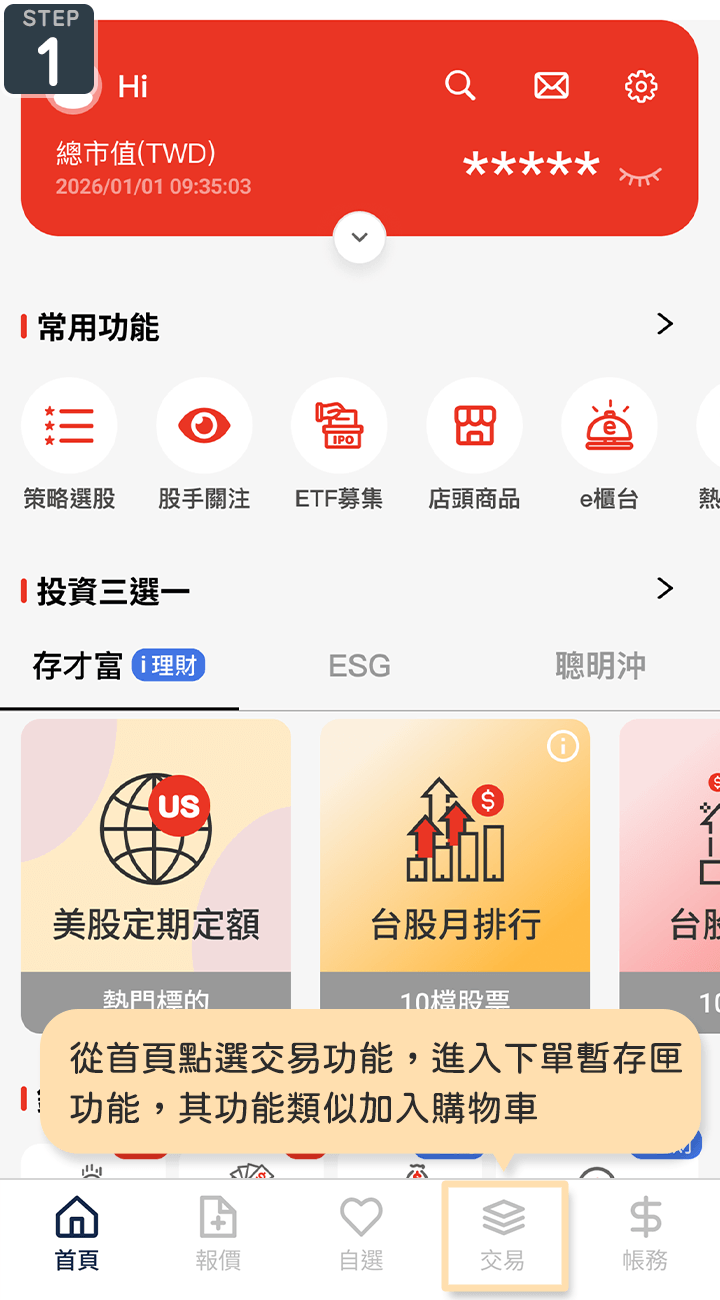This screenshot has width=720, height=1300.
Task: Switch to the 聰明沖 tab
Action: 600,666
